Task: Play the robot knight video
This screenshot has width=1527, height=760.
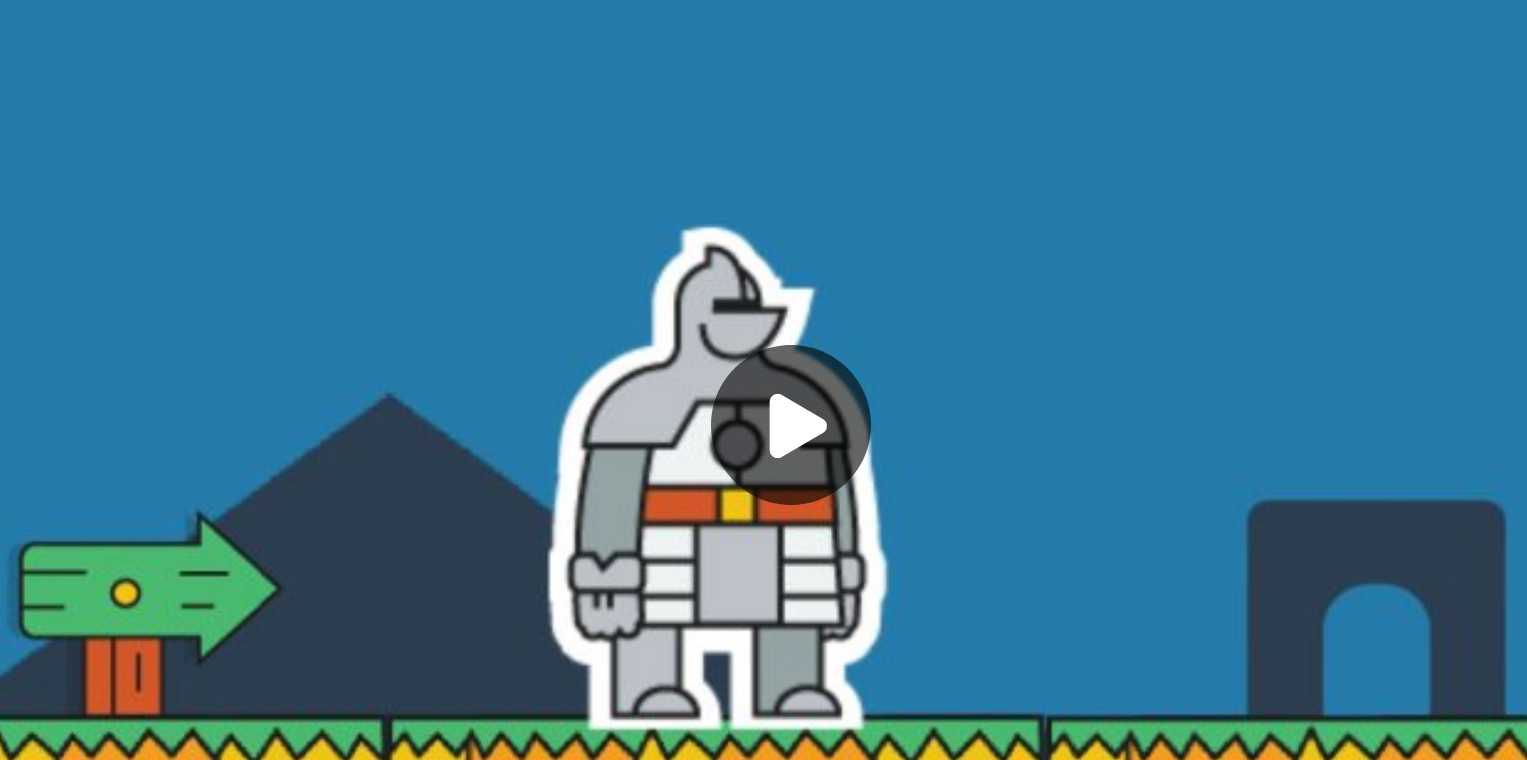Action: tap(791, 425)
